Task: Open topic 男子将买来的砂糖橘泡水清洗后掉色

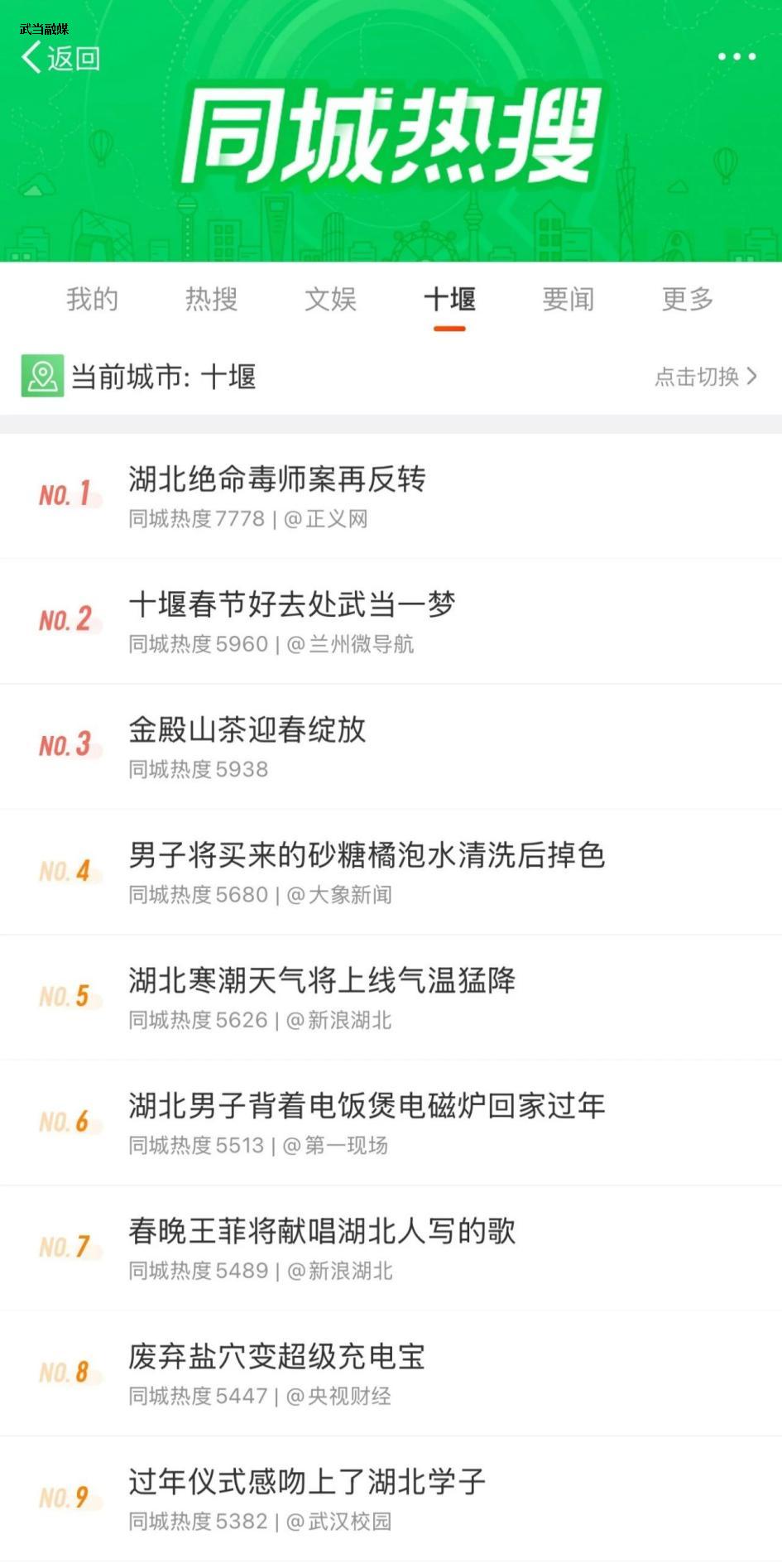Action: point(391,873)
